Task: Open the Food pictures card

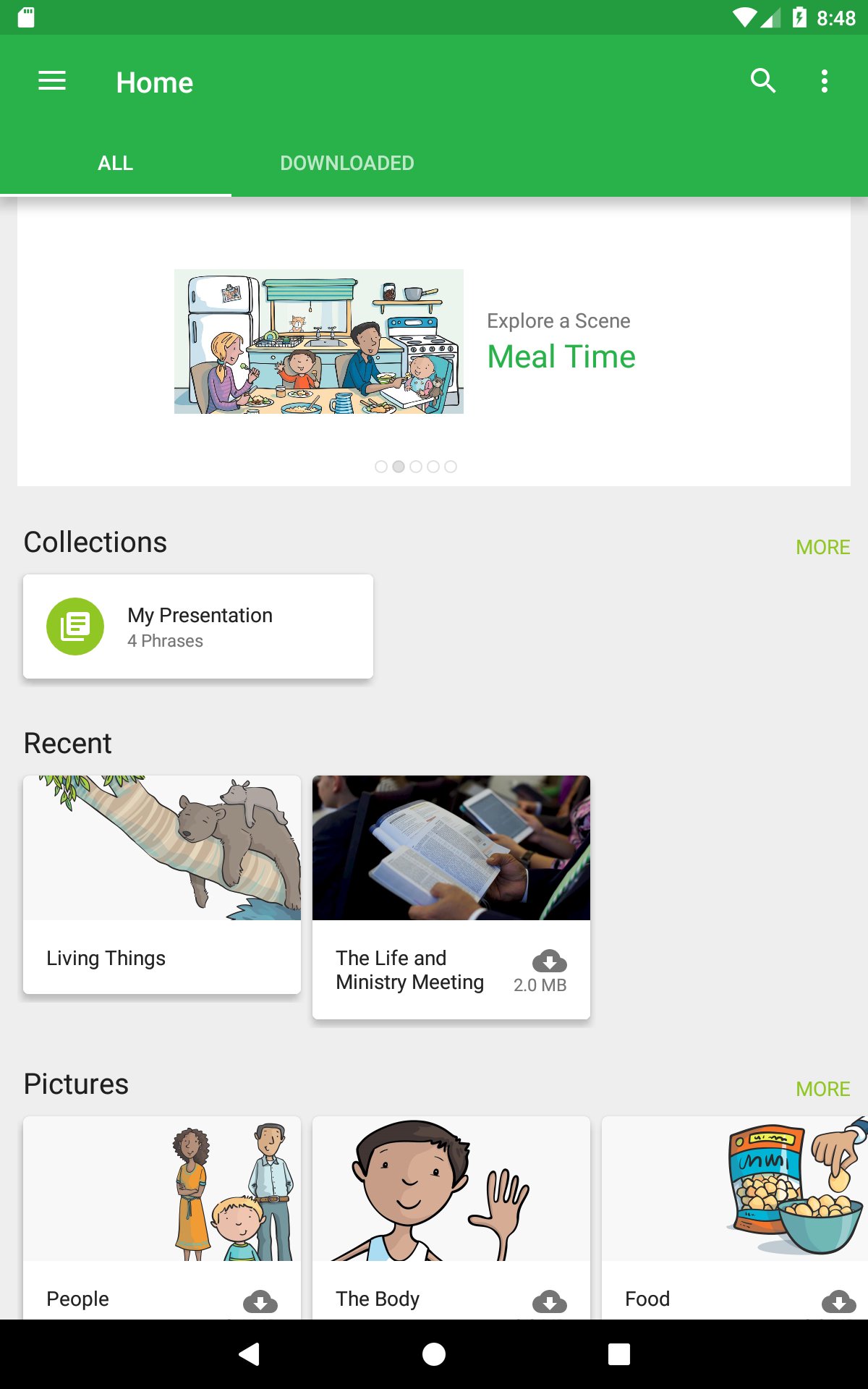Action: pyautogui.click(x=735, y=1218)
